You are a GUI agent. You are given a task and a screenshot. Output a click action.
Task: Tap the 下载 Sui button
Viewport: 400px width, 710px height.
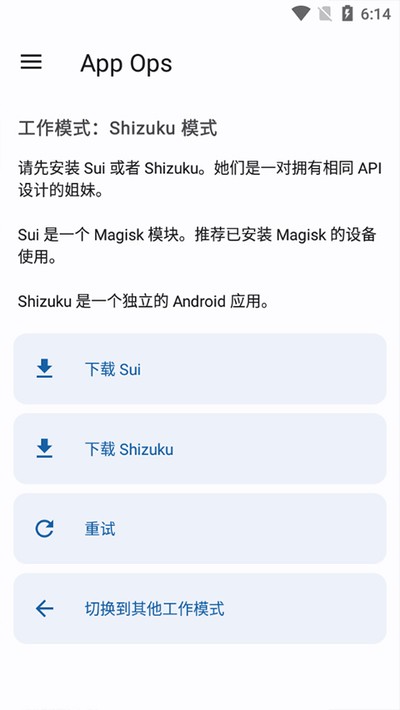pyautogui.click(x=200, y=369)
